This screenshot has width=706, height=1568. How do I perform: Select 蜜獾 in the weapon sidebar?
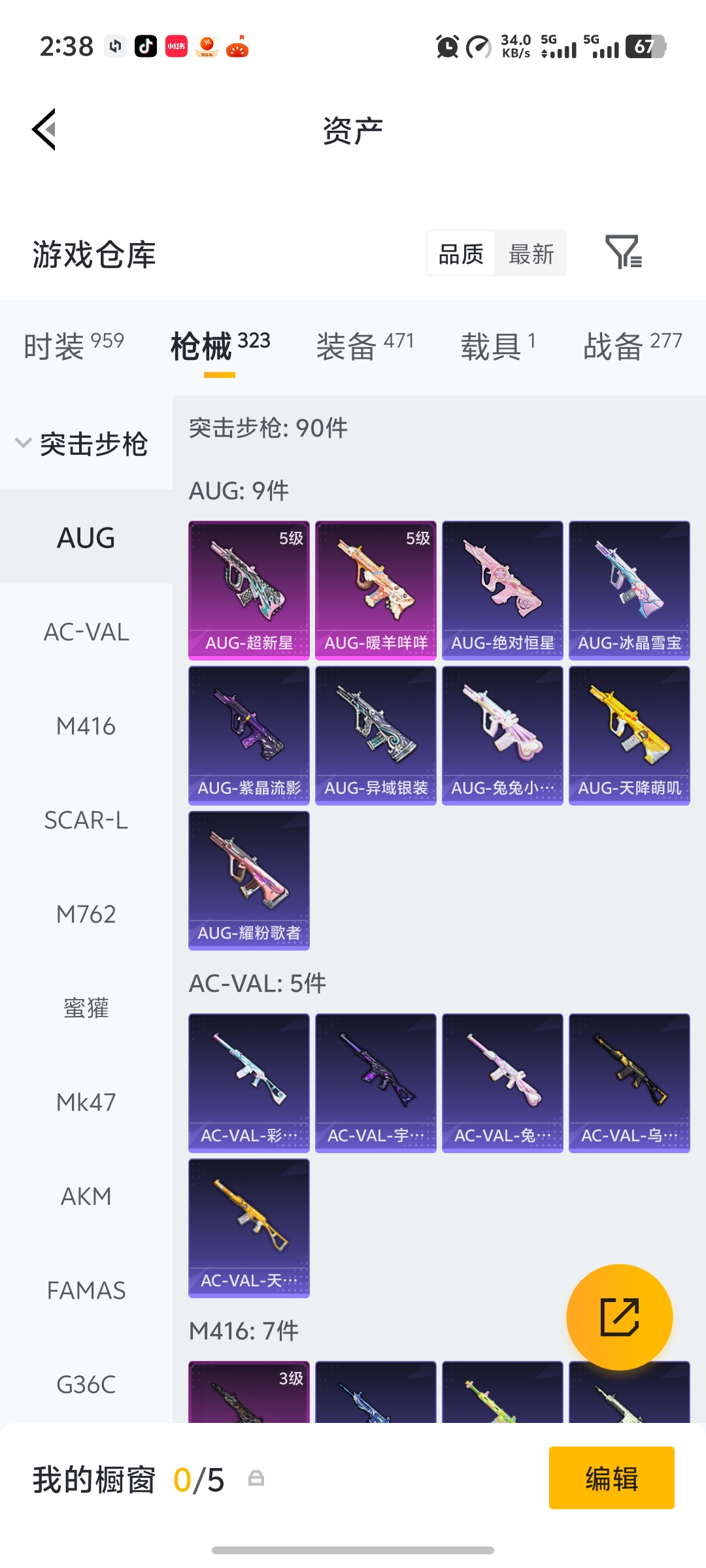tap(86, 1008)
